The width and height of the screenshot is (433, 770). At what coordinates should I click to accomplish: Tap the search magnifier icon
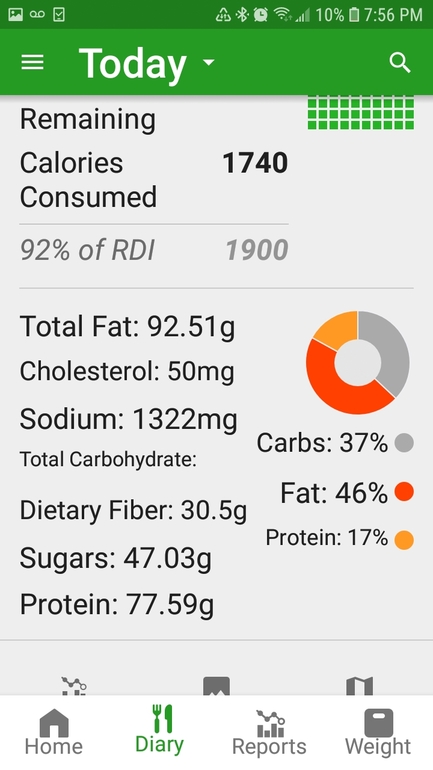pos(400,63)
